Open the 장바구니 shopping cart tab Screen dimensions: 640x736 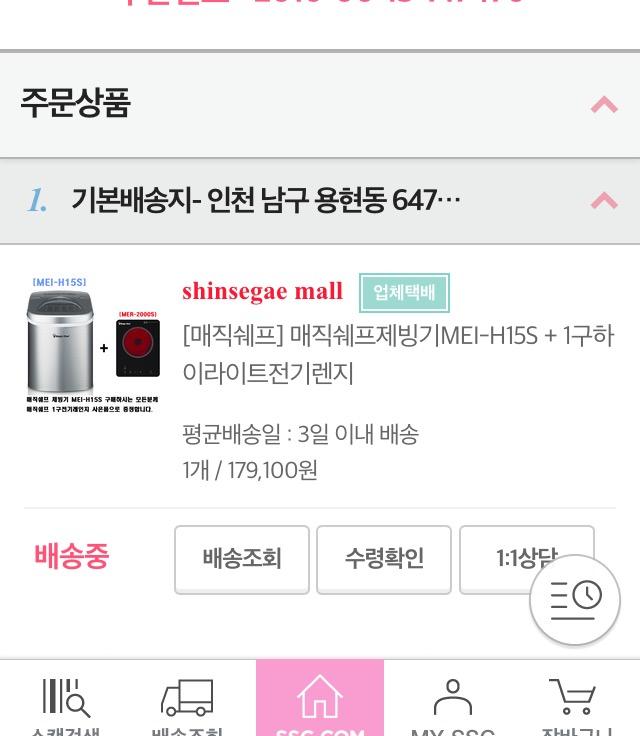coord(575,705)
